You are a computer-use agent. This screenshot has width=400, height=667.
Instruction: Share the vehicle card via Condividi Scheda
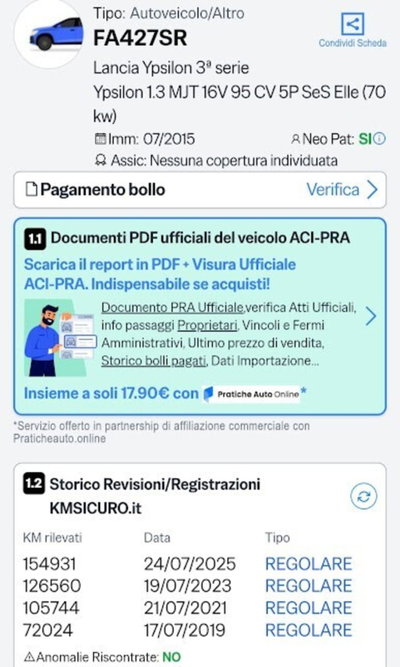point(353,30)
